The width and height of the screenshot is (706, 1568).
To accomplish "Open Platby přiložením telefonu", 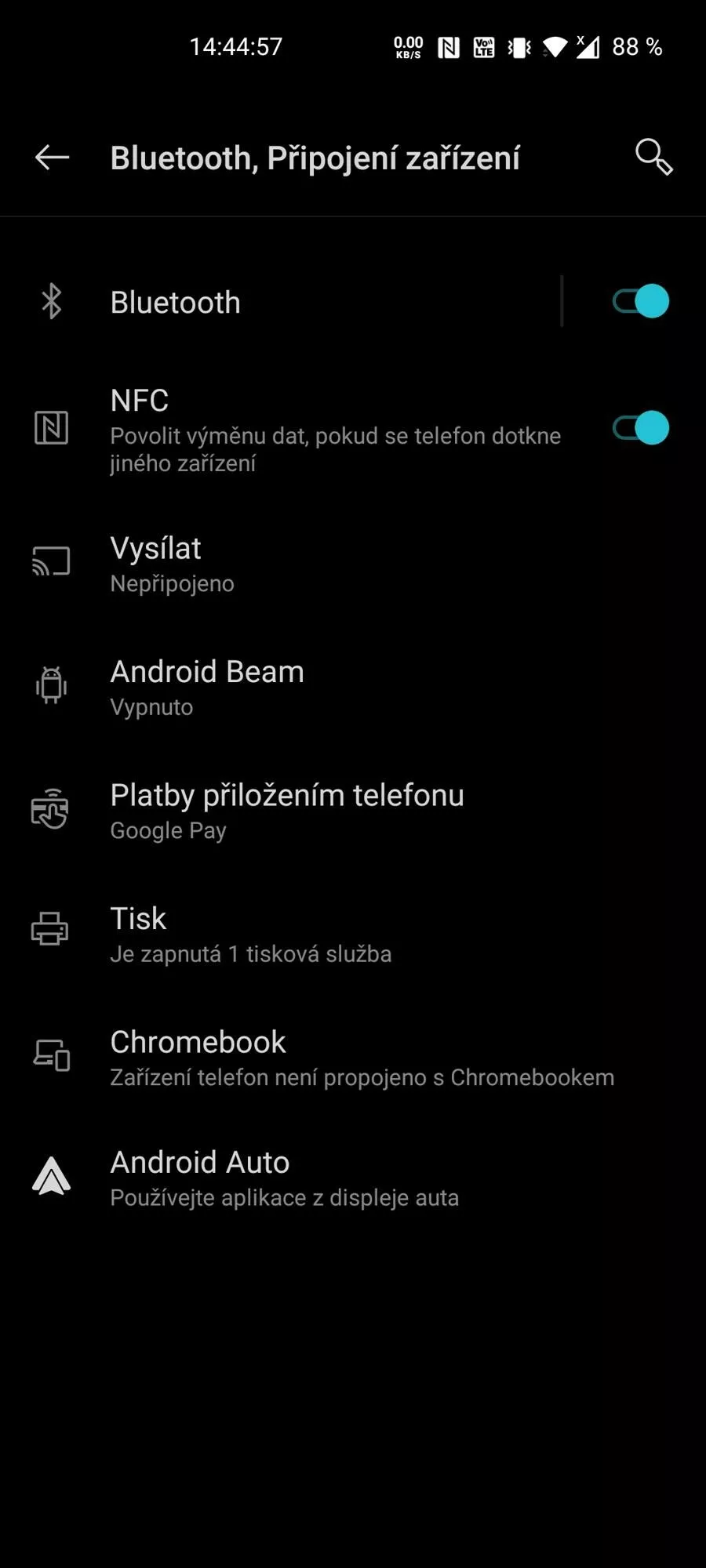I will coord(353,811).
